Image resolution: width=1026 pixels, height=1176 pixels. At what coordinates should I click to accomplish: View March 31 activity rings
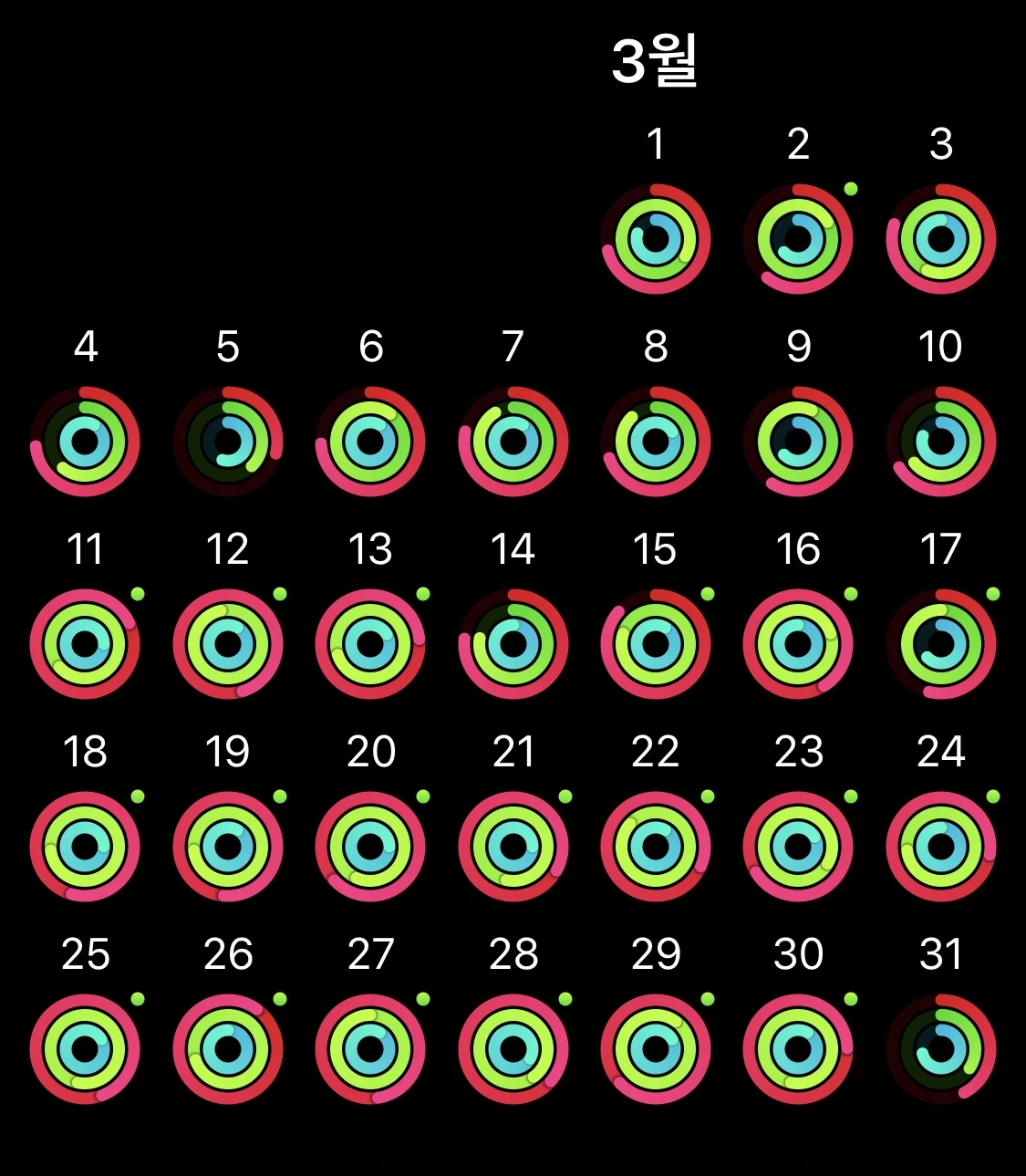click(942, 1049)
